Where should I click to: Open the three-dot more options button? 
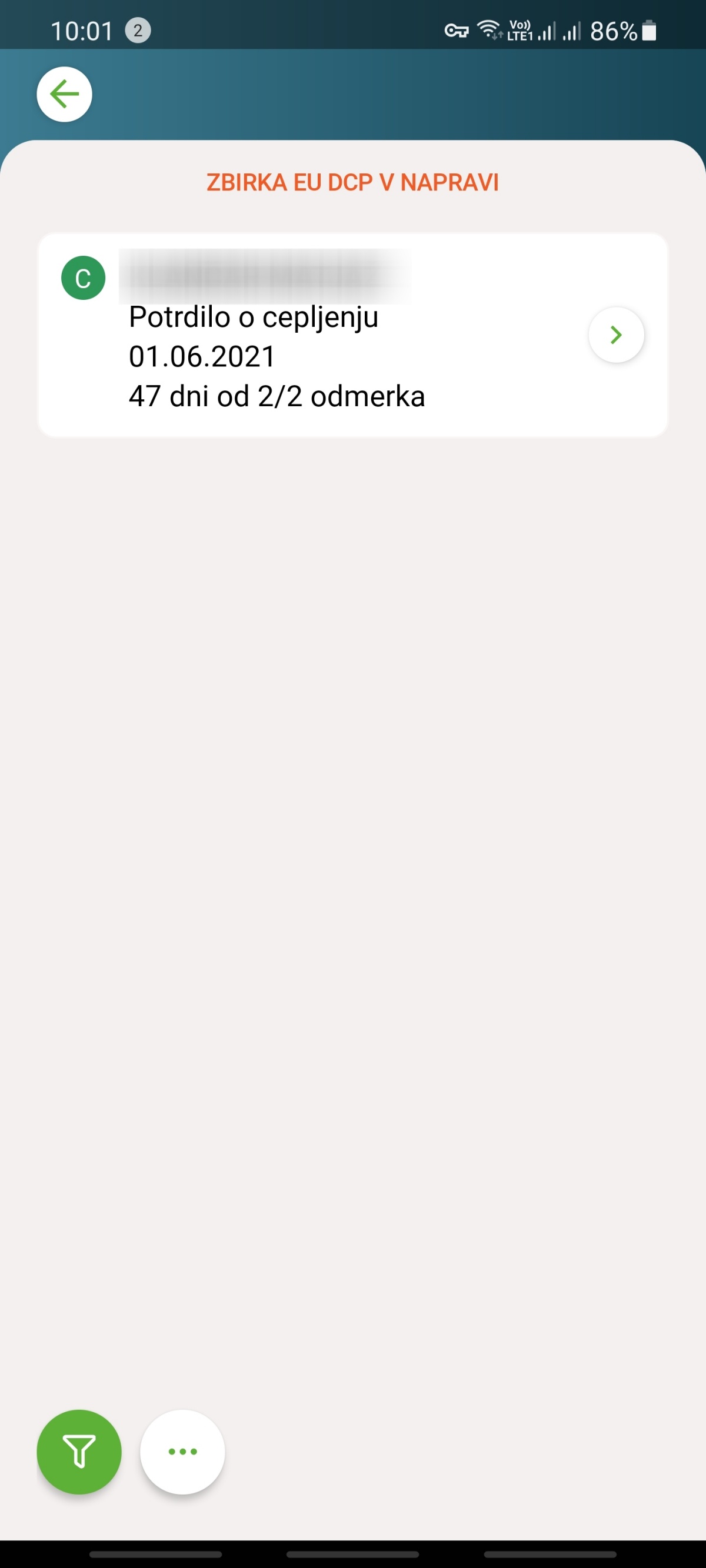(183, 1452)
